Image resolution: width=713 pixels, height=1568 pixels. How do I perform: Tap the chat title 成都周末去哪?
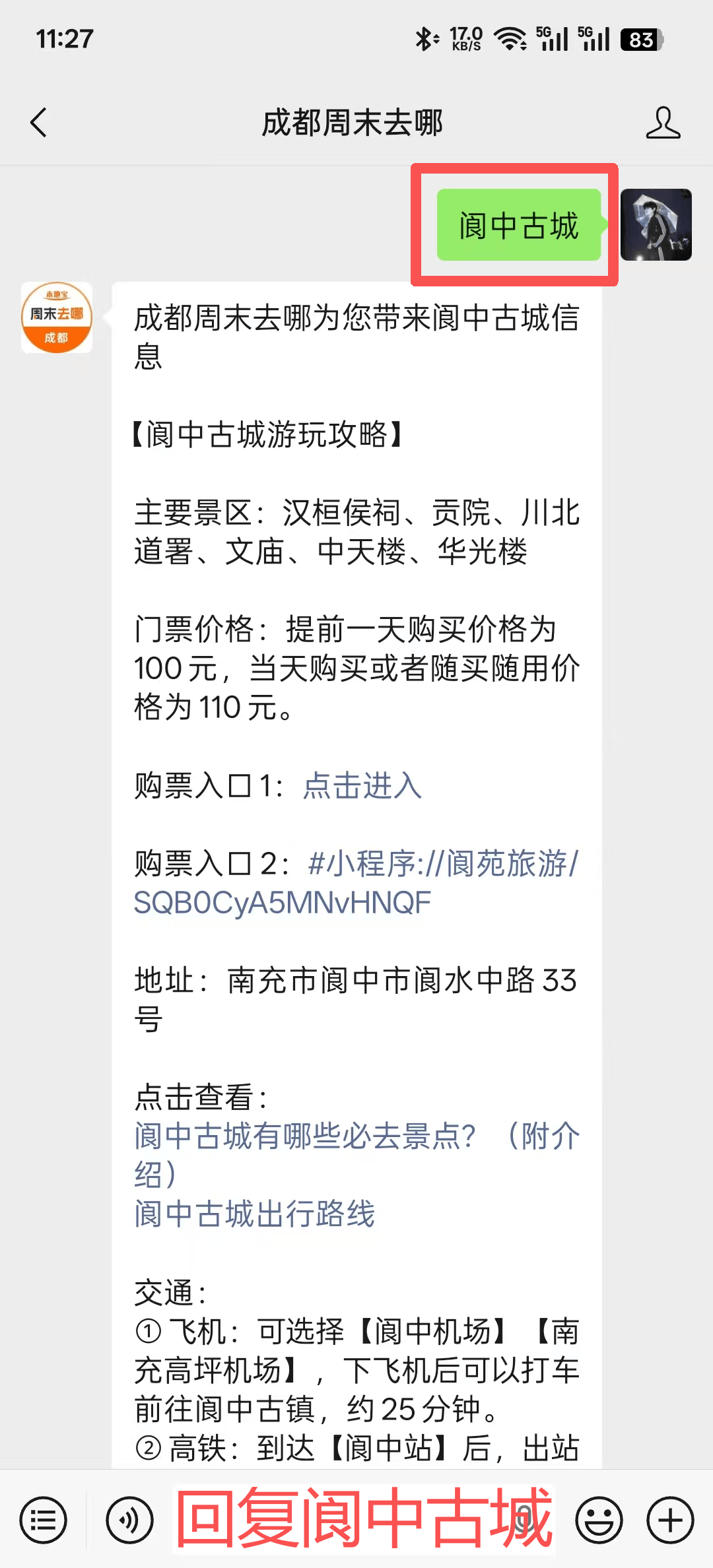tap(352, 122)
